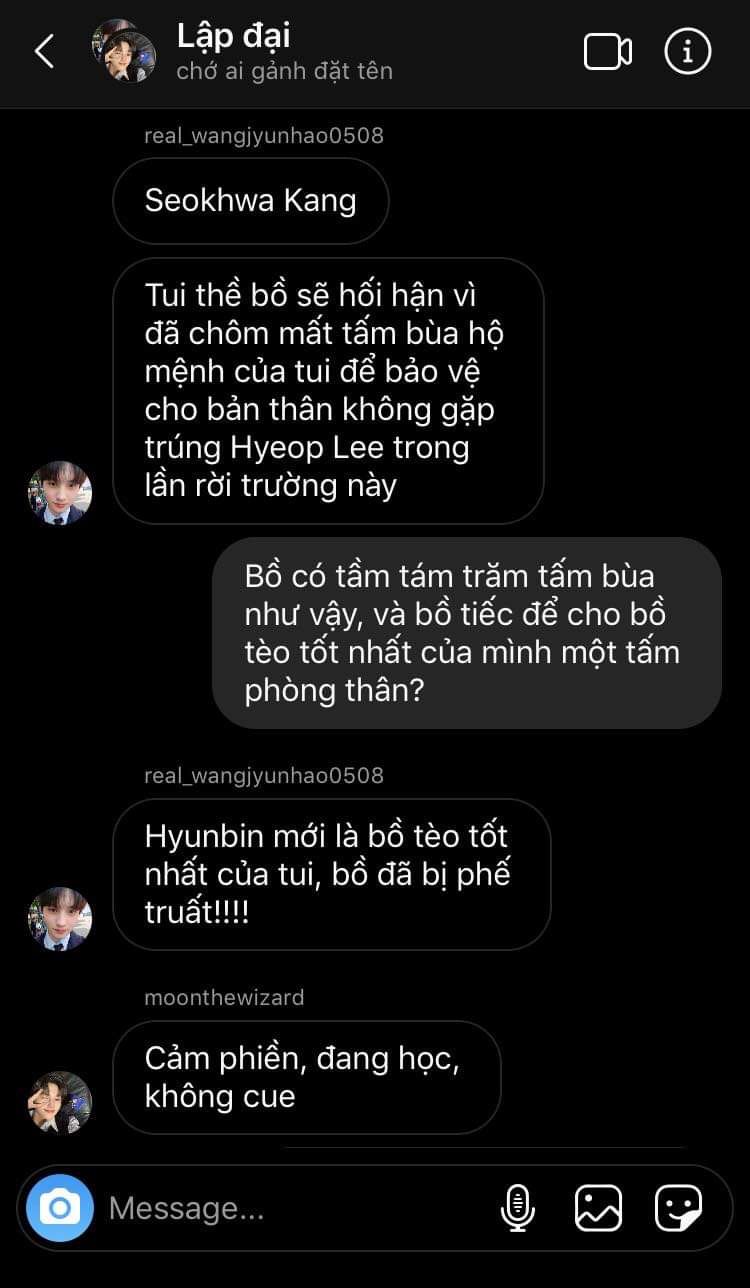Open the sticker picker
This screenshot has width=750, height=1288.
coord(678,1208)
